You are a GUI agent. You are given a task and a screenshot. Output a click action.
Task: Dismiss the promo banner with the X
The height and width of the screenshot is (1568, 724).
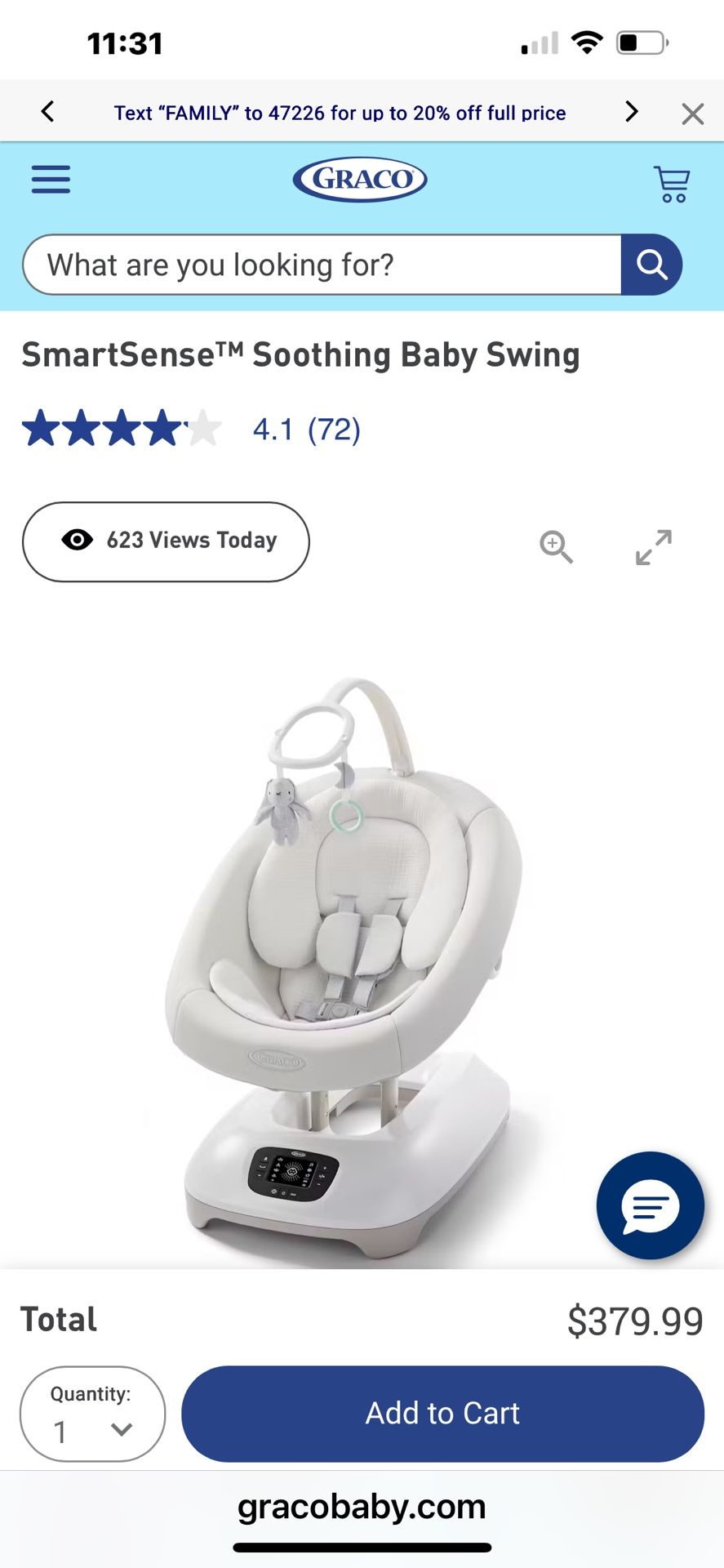[x=692, y=113]
